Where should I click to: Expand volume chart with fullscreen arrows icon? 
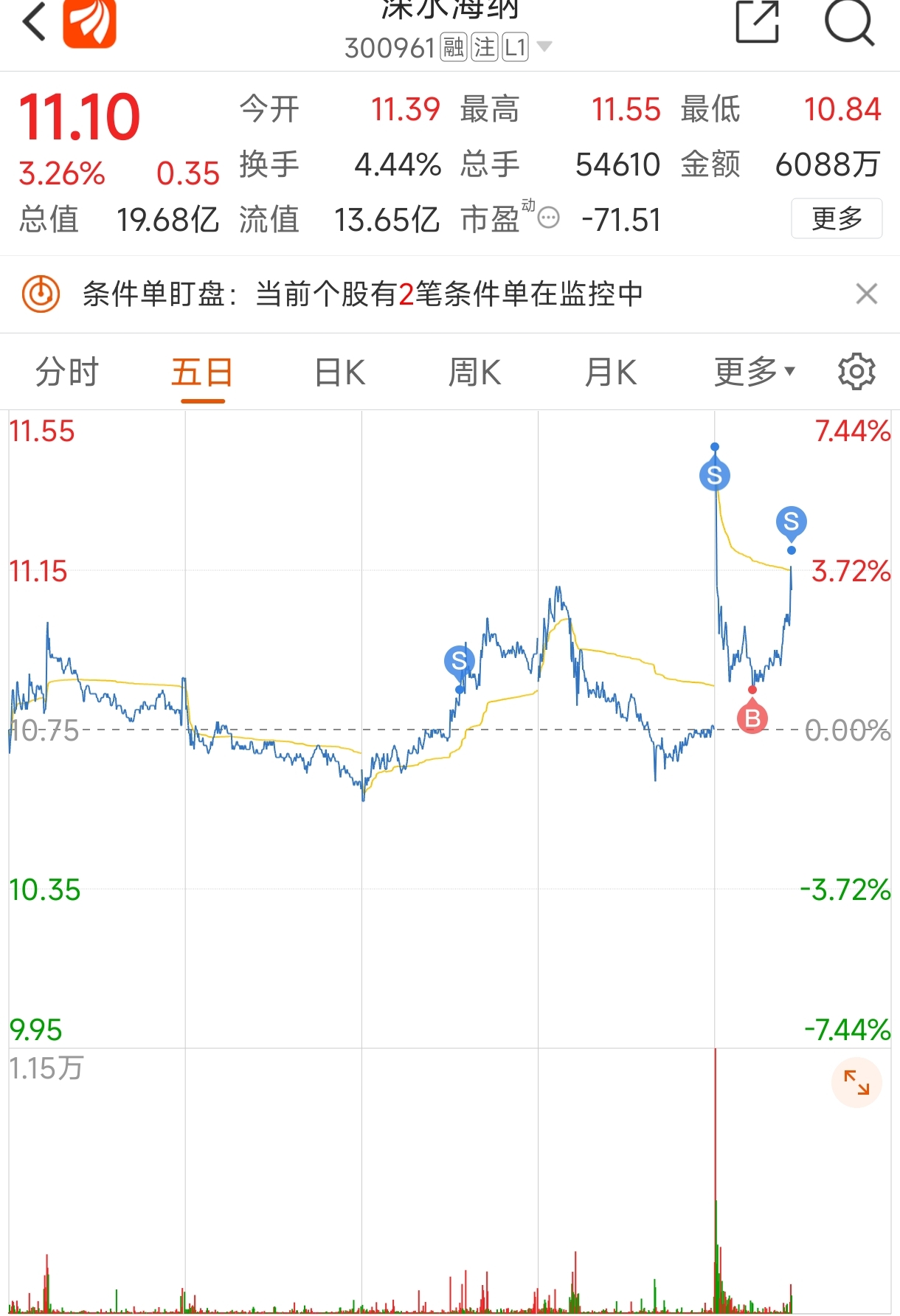point(856,1081)
